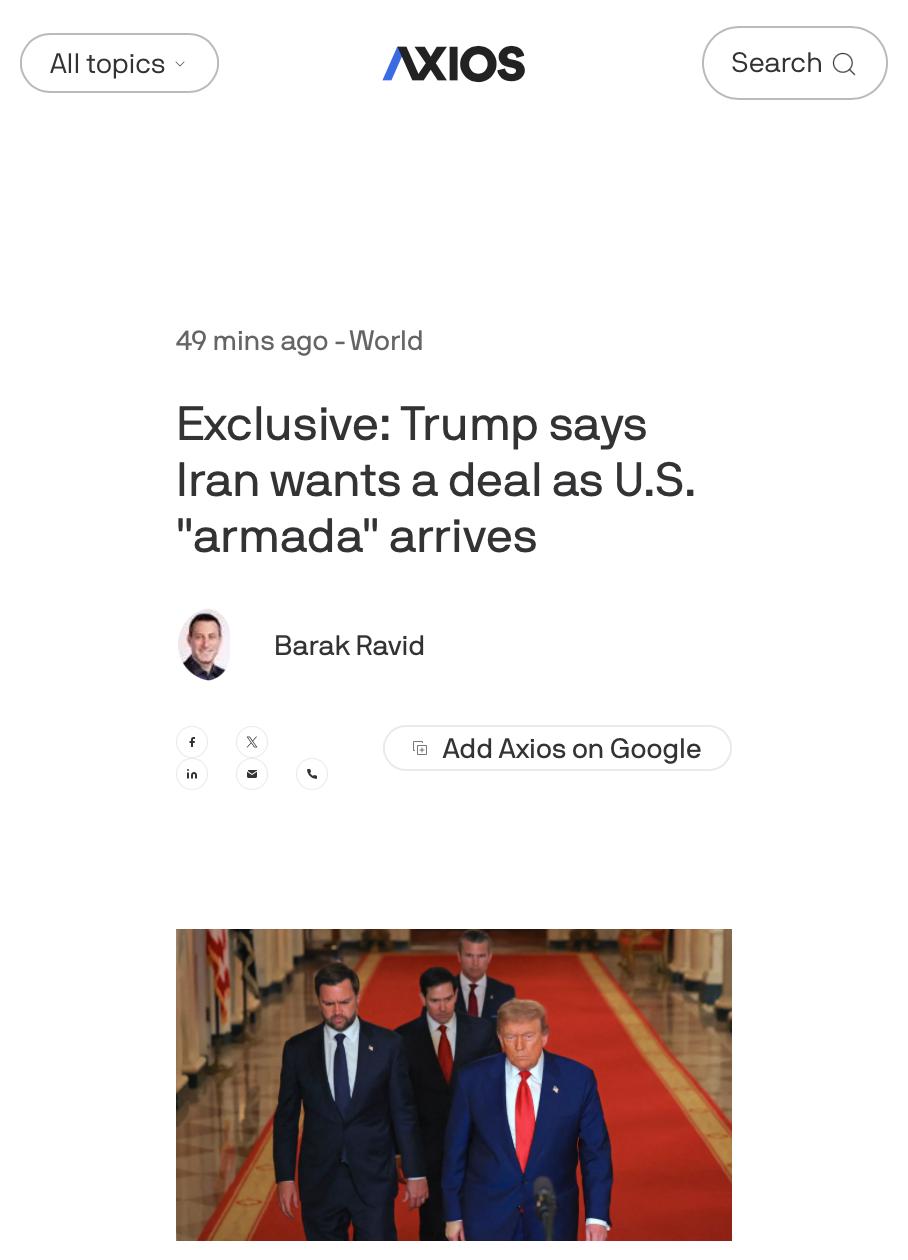Screen dimensions: 908x1260
Task: Go to Axios home via logo
Action: point(454,64)
